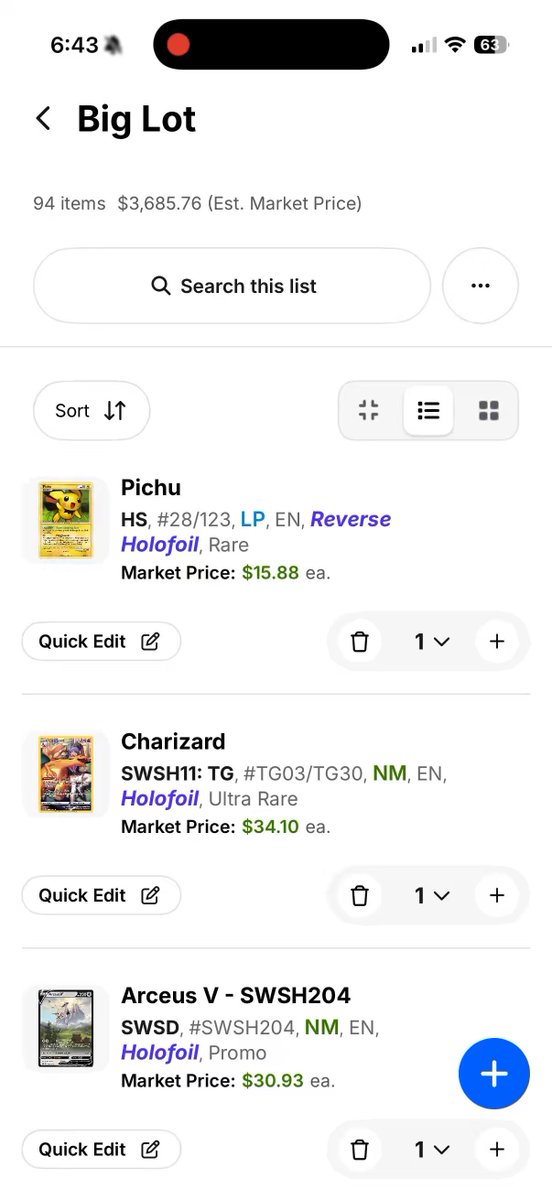Open the Sort options
This screenshot has height=1200, width=552.
click(91, 411)
